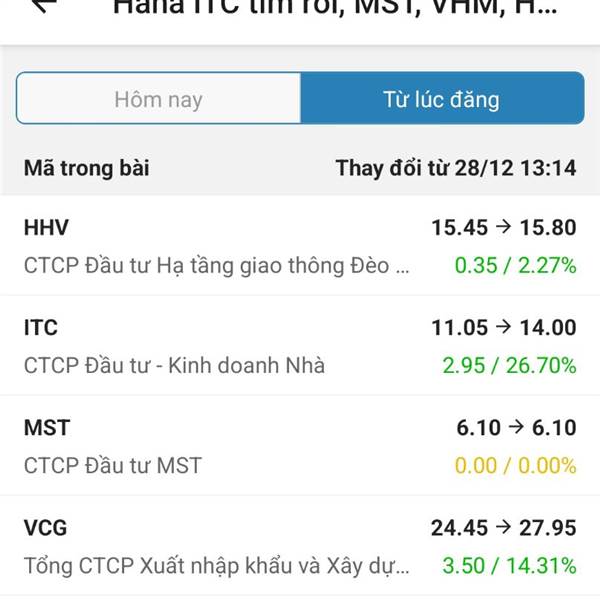600x600 pixels.
Task: Open the MST stock entry
Action: click(x=300, y=446)
